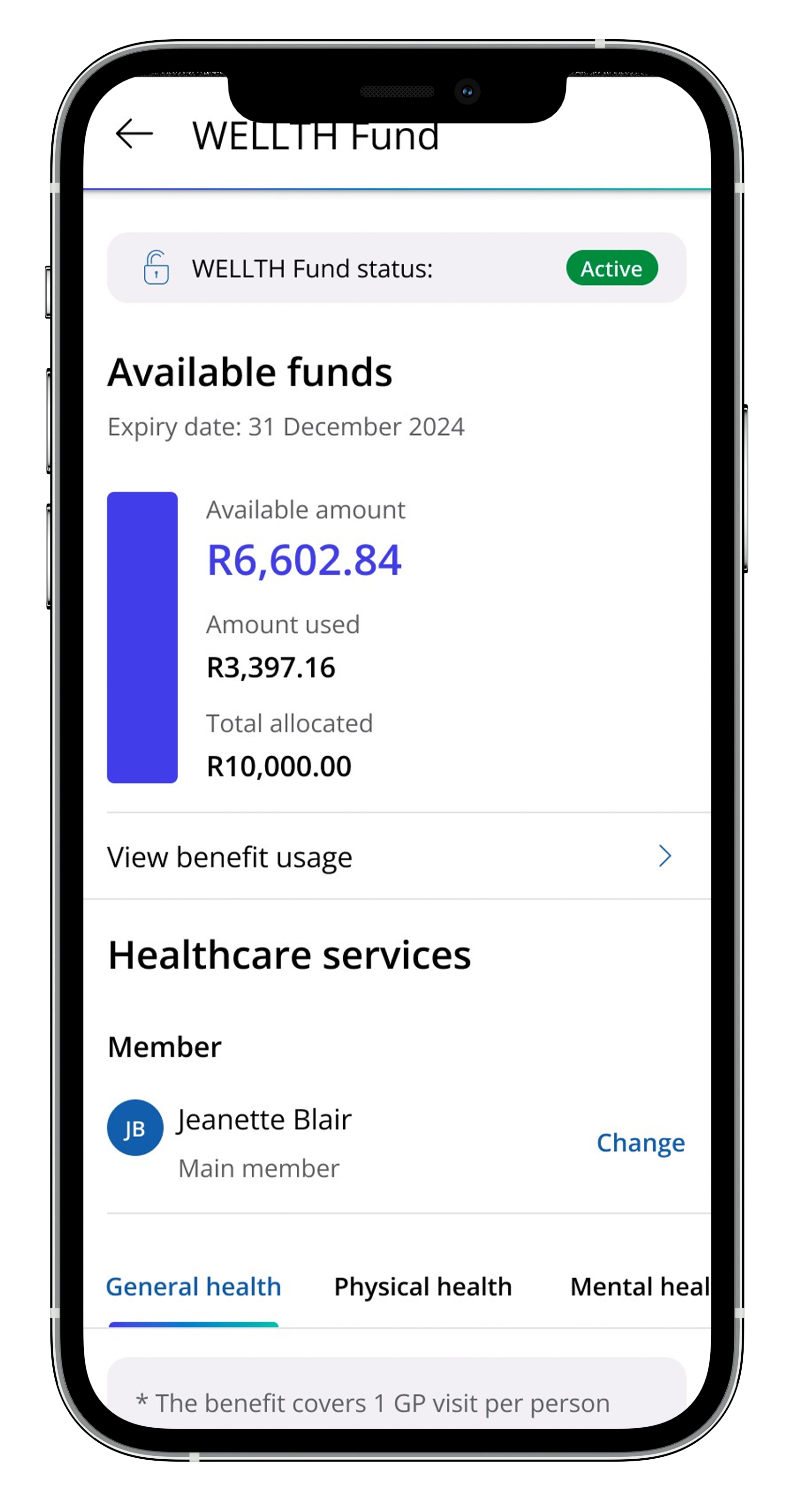Open the Mental health tab
This screenshot has height=1512, width=794.
[x=640, y=1286]
